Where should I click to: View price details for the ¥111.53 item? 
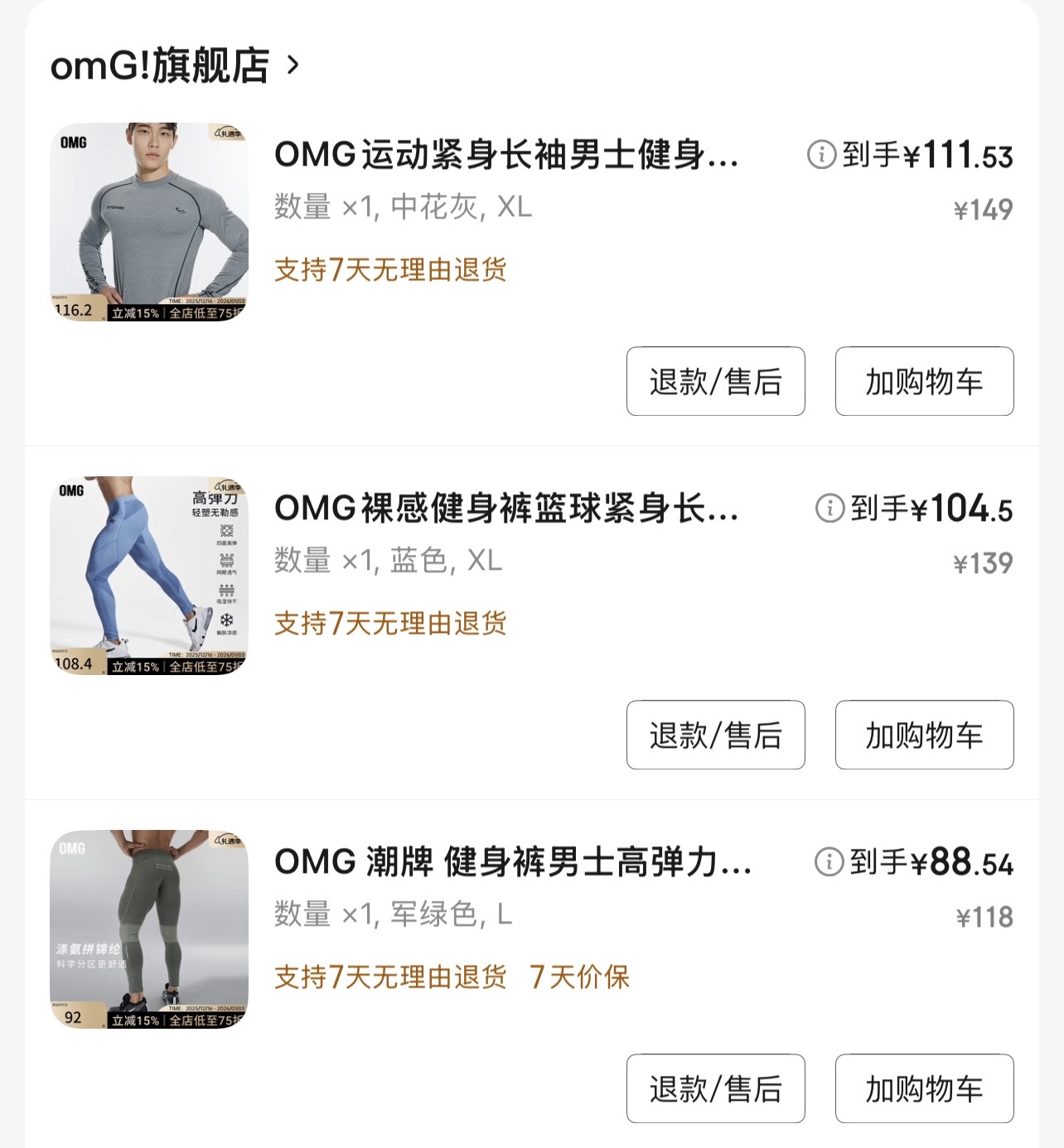[821, 155]
